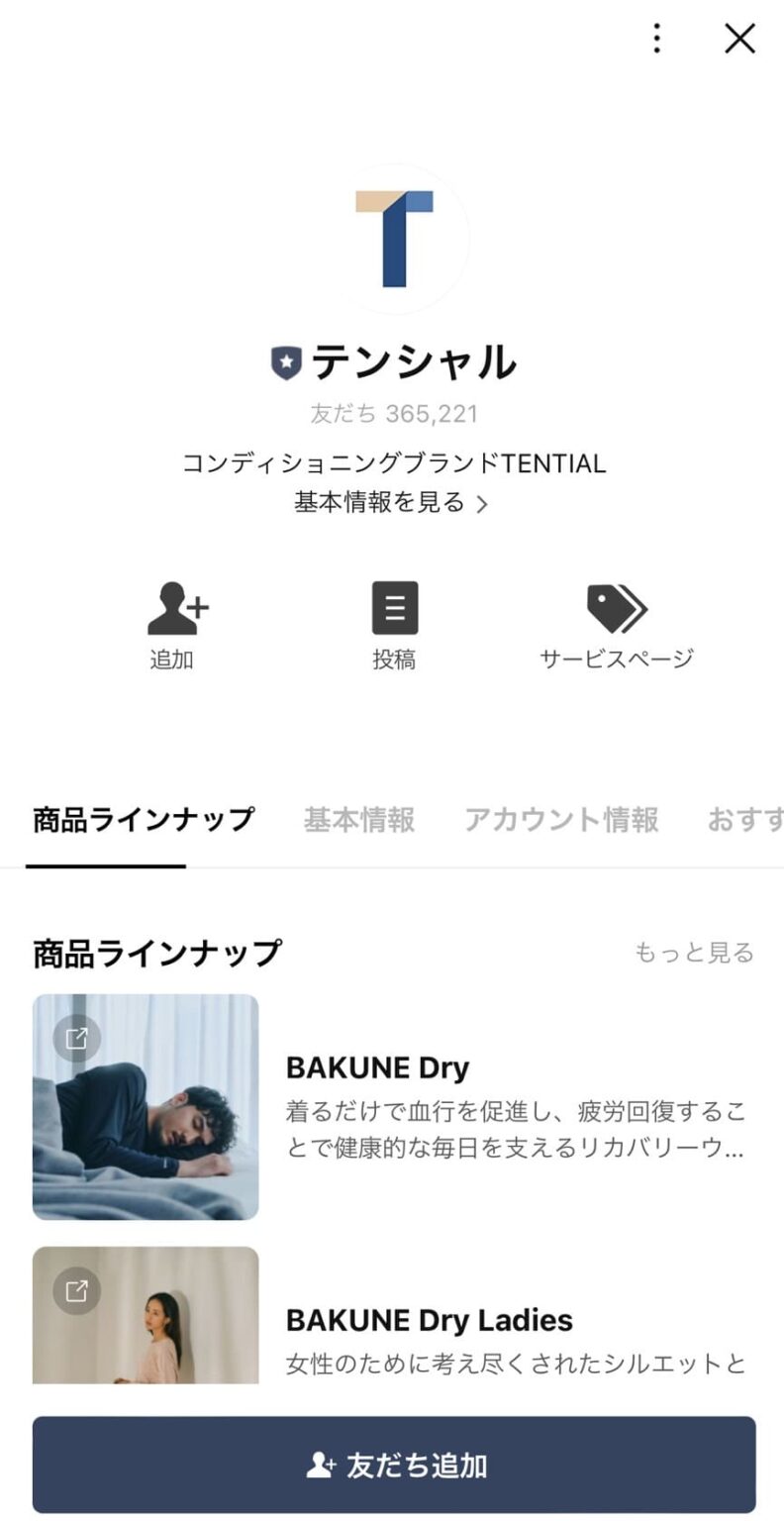This screenshot has height=1521, width=784.
Task: Switch to the 基本情報 tab
Action: [x=358, y=821]
